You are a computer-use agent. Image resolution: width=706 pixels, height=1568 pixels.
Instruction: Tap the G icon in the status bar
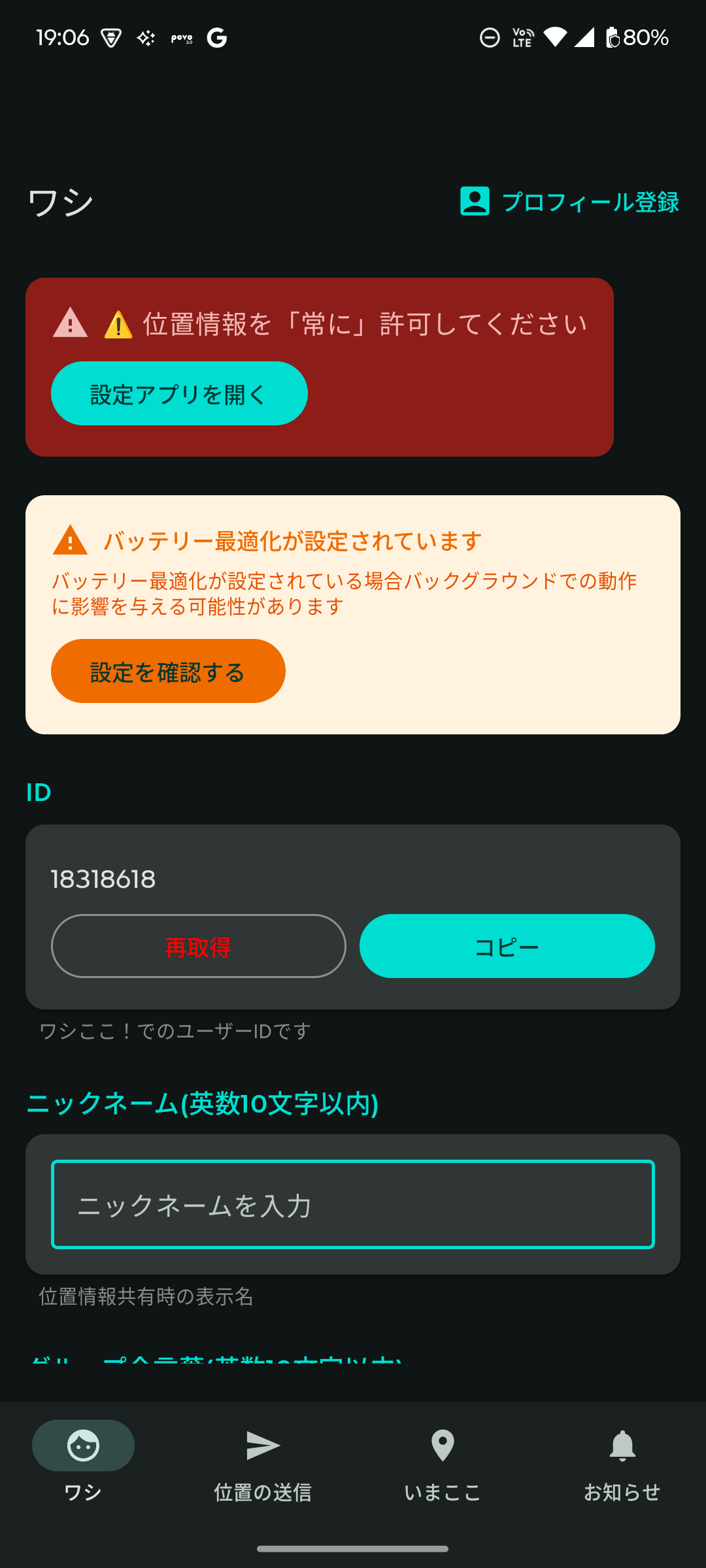pos(218,37)
